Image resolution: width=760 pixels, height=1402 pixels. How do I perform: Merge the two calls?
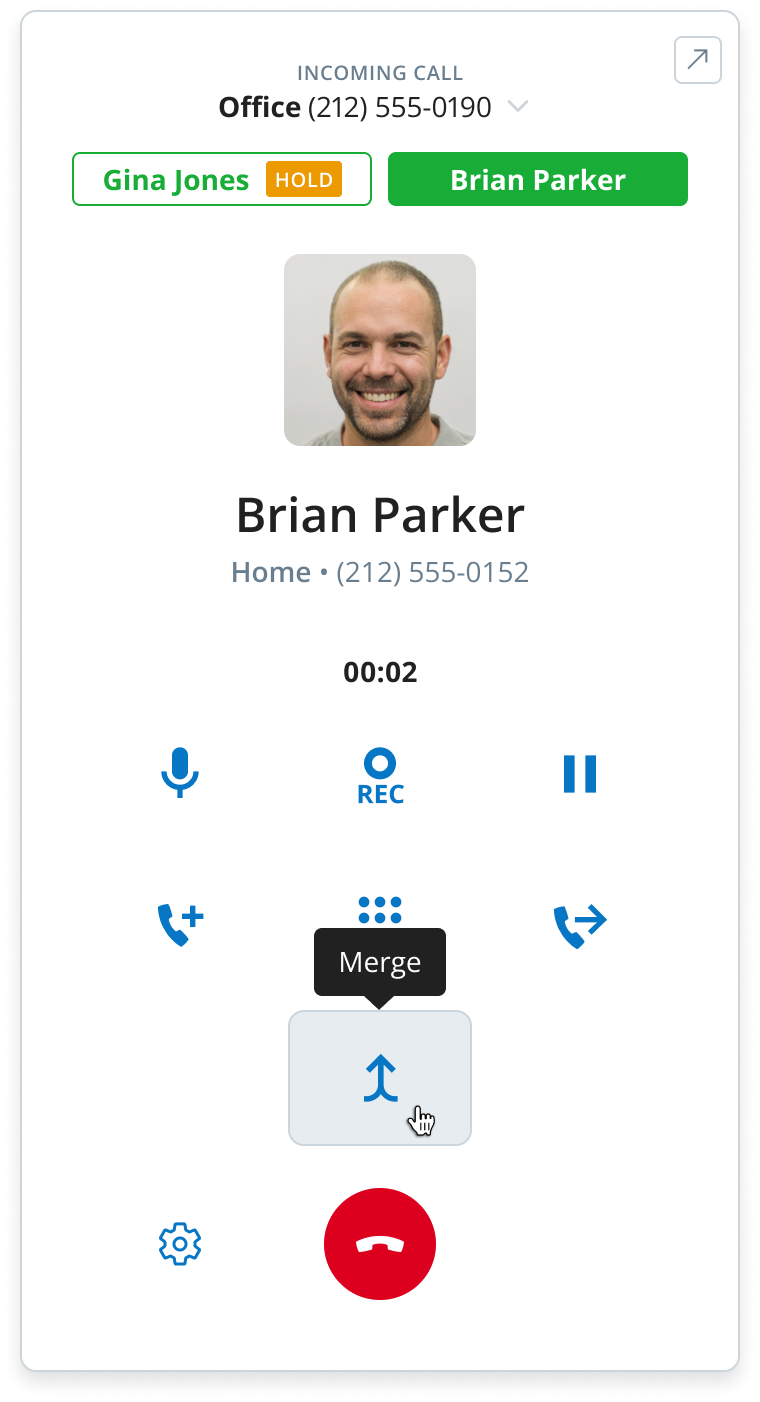(x=380, y=1078)
